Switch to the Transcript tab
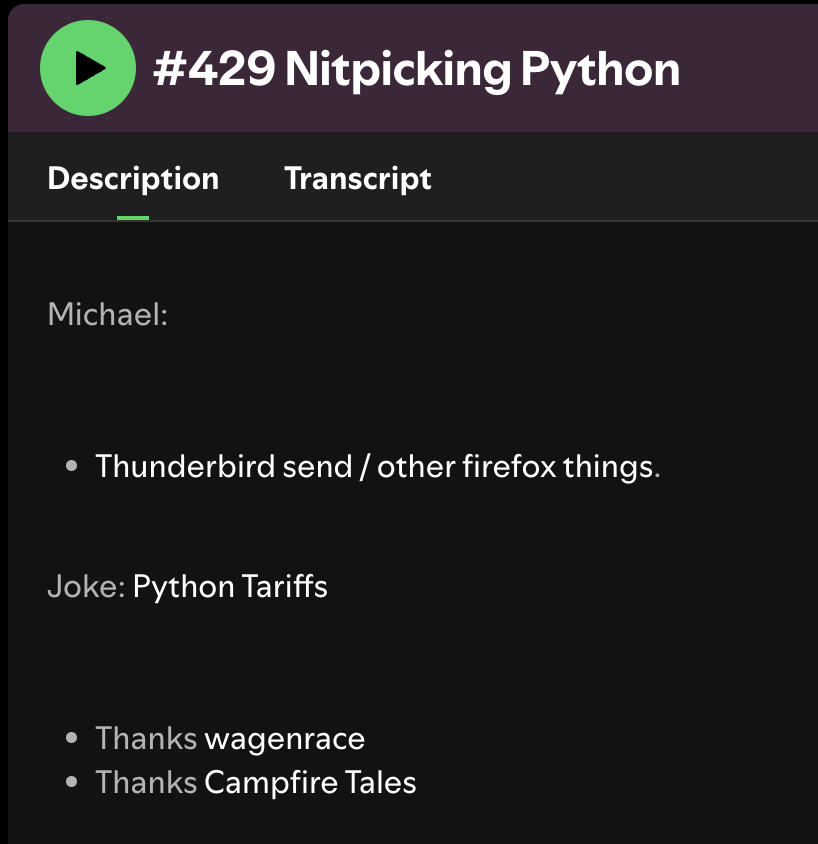 tap(357, 179)
